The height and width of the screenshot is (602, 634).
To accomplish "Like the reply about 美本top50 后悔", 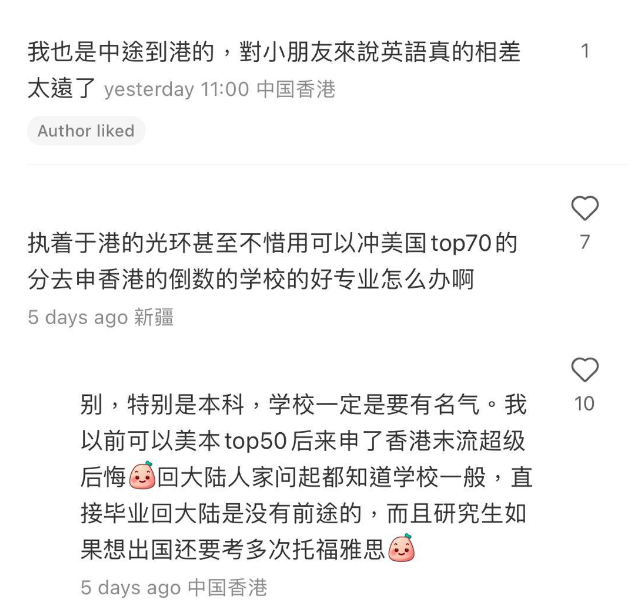I will coord(584,370).
